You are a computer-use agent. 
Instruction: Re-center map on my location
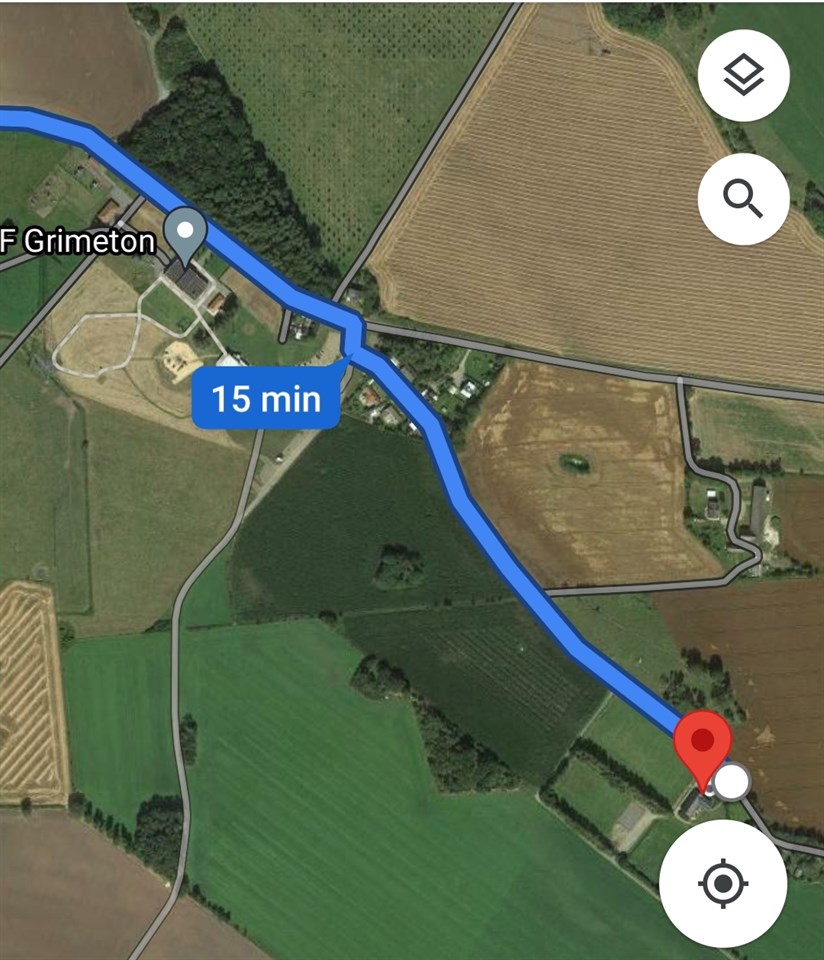pos(722,884)
